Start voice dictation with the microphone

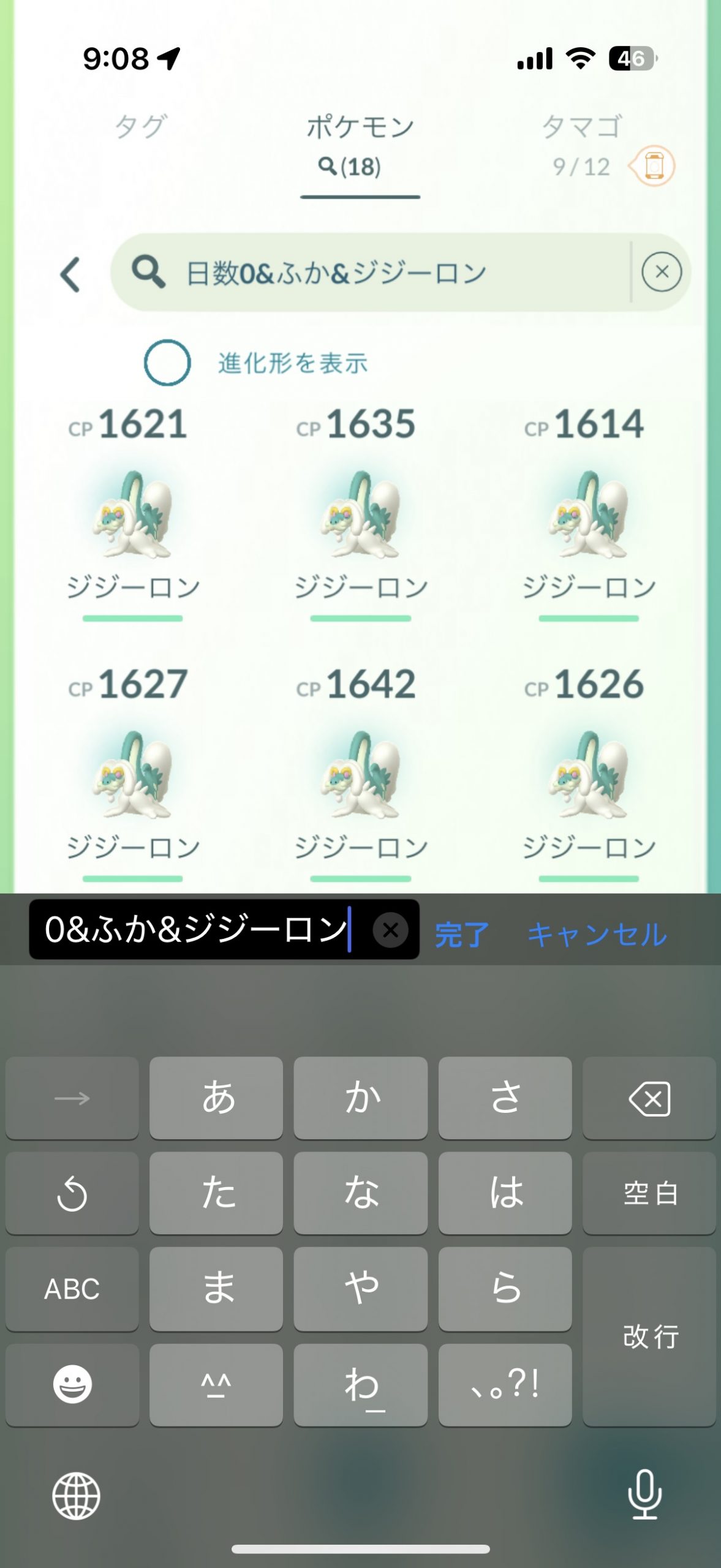(x=644, y=1495)
